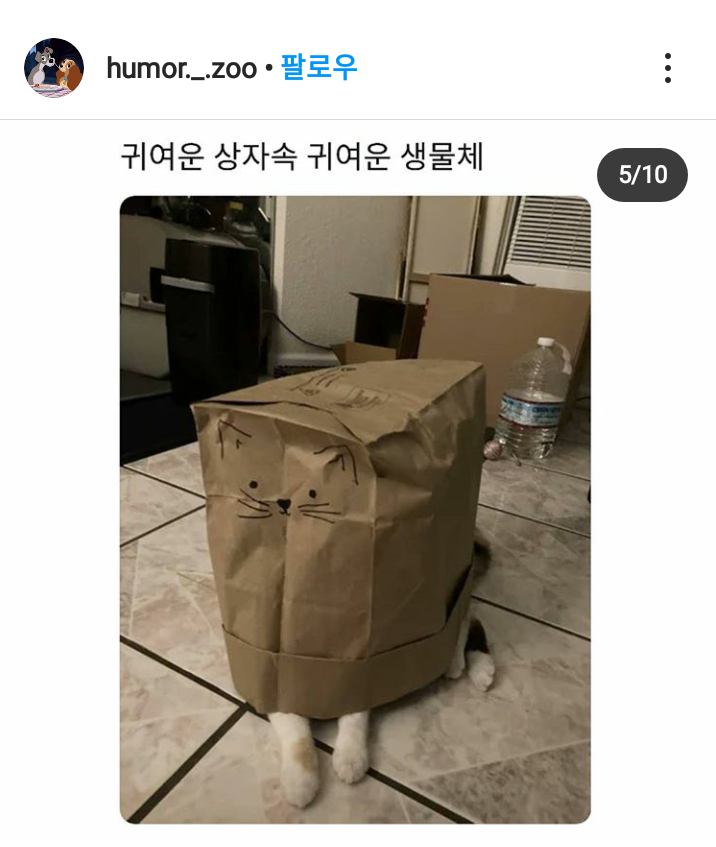Open the post's three-dot overflow menu
Viewport: 716px width, 847px height.
(667, 68)
